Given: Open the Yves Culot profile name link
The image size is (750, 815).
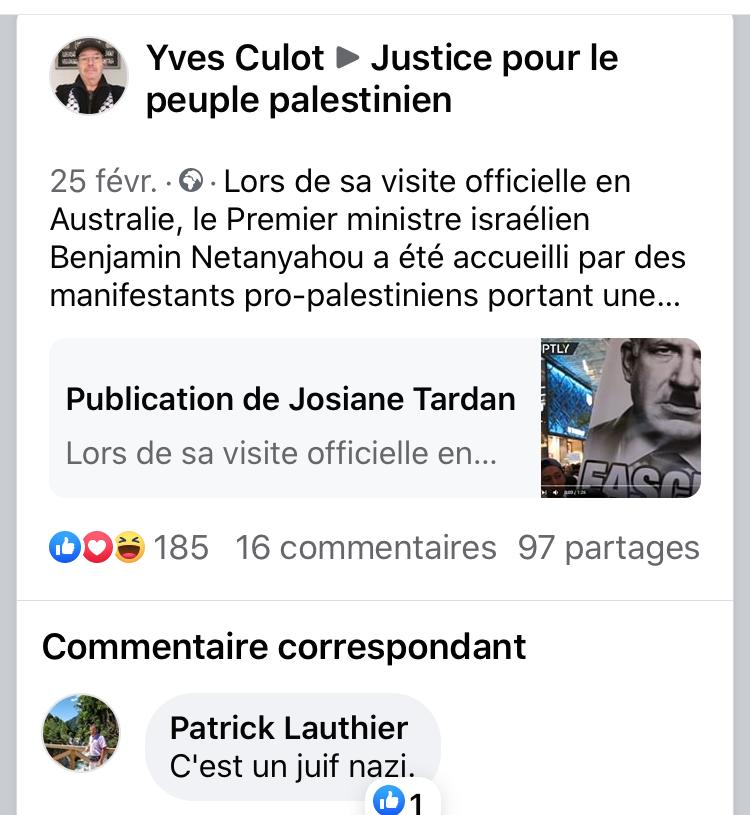Looking at the screenshot, I should pos(235,58).
